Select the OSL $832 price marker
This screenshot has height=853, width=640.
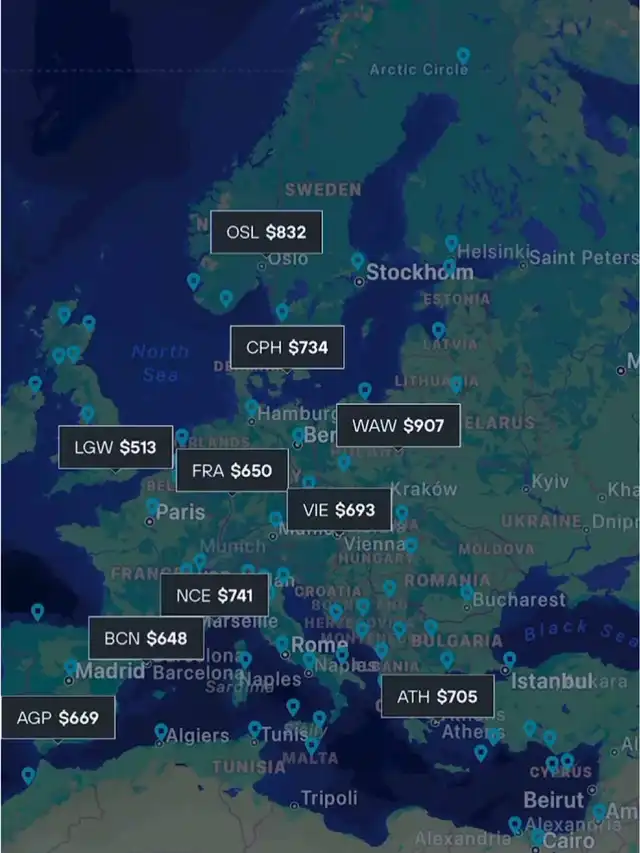click(266, 232)
